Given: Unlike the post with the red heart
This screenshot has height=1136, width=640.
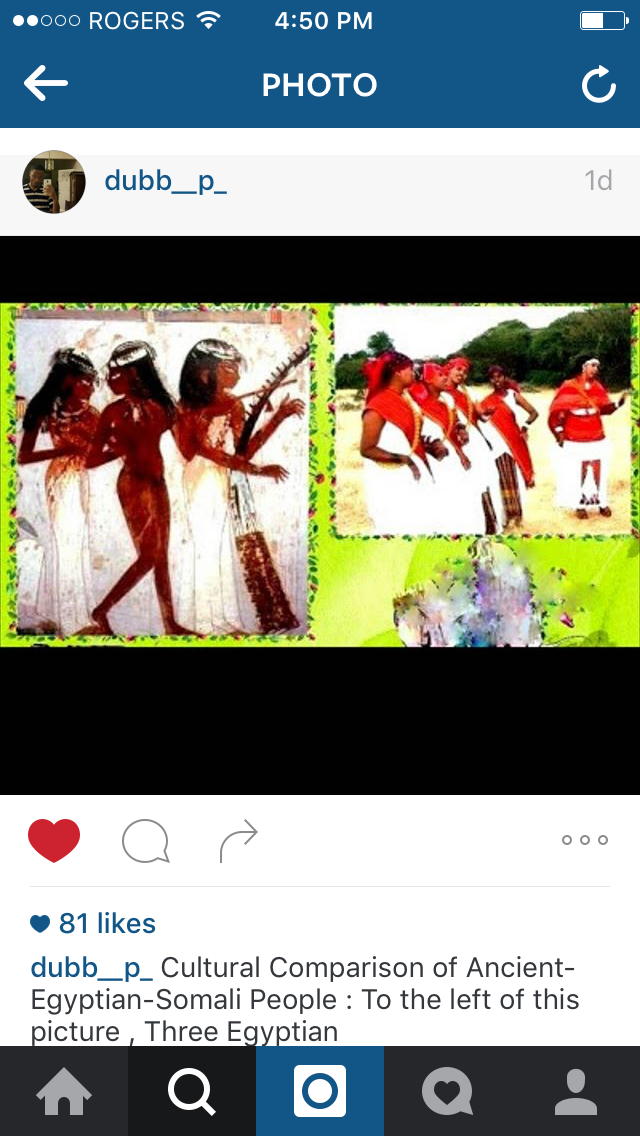Looking at the screenshot, I should click(x=54, y=840).
